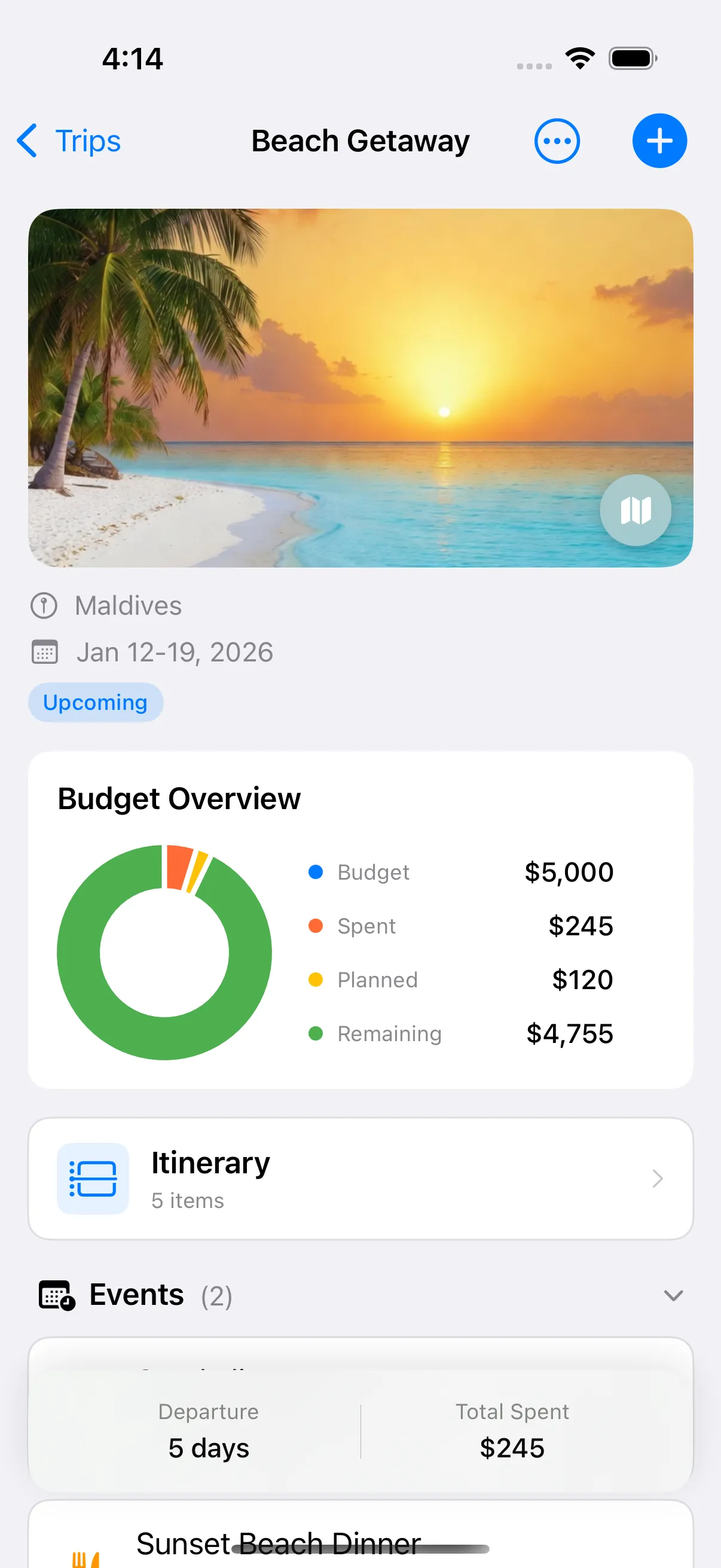The height and width of the screenshot is (1568, 721).
Task: Go back to Trips
Action: point(68,141)
